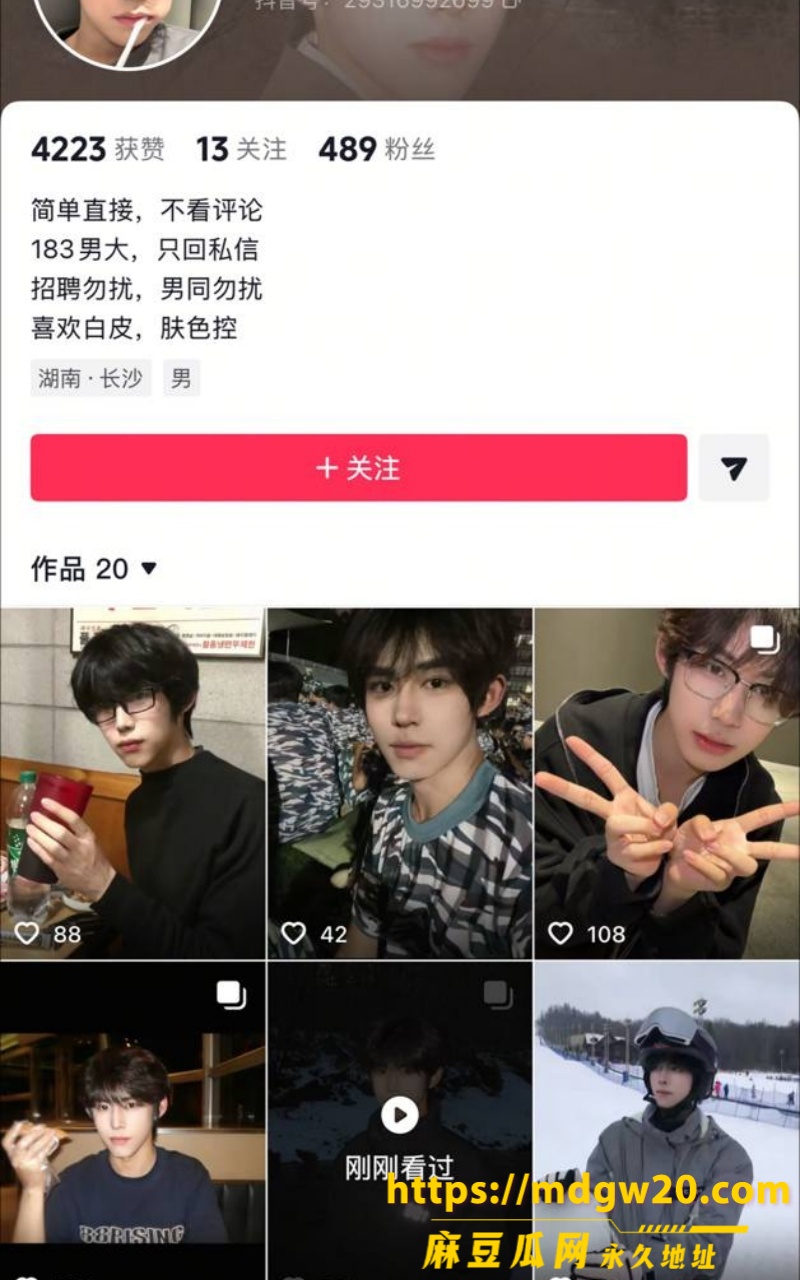Open the post showing the 88RISING shirt
This screenshot has width=800, height=1280.
coord(132,1121)
